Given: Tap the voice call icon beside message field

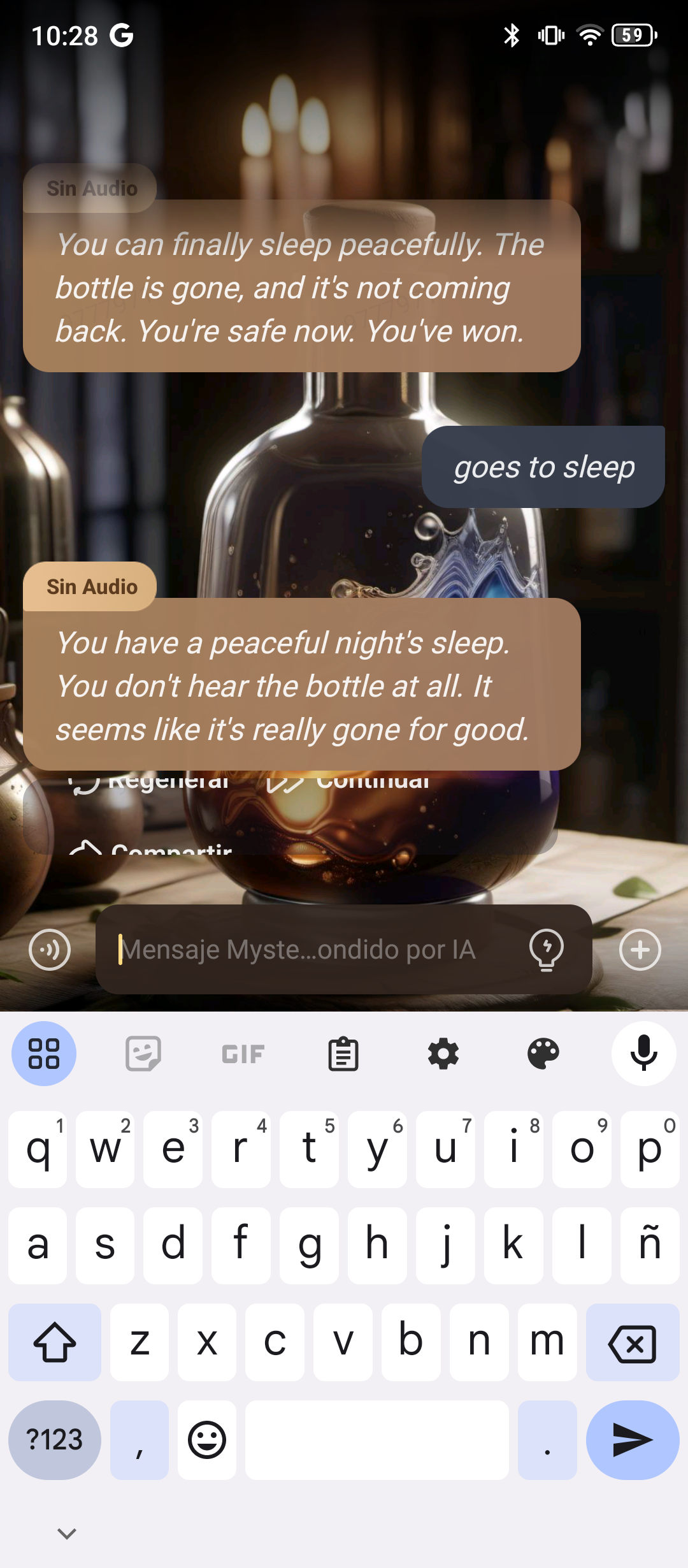Looking at the screenshot, I should pyautogui.click(x=50, y=950).
